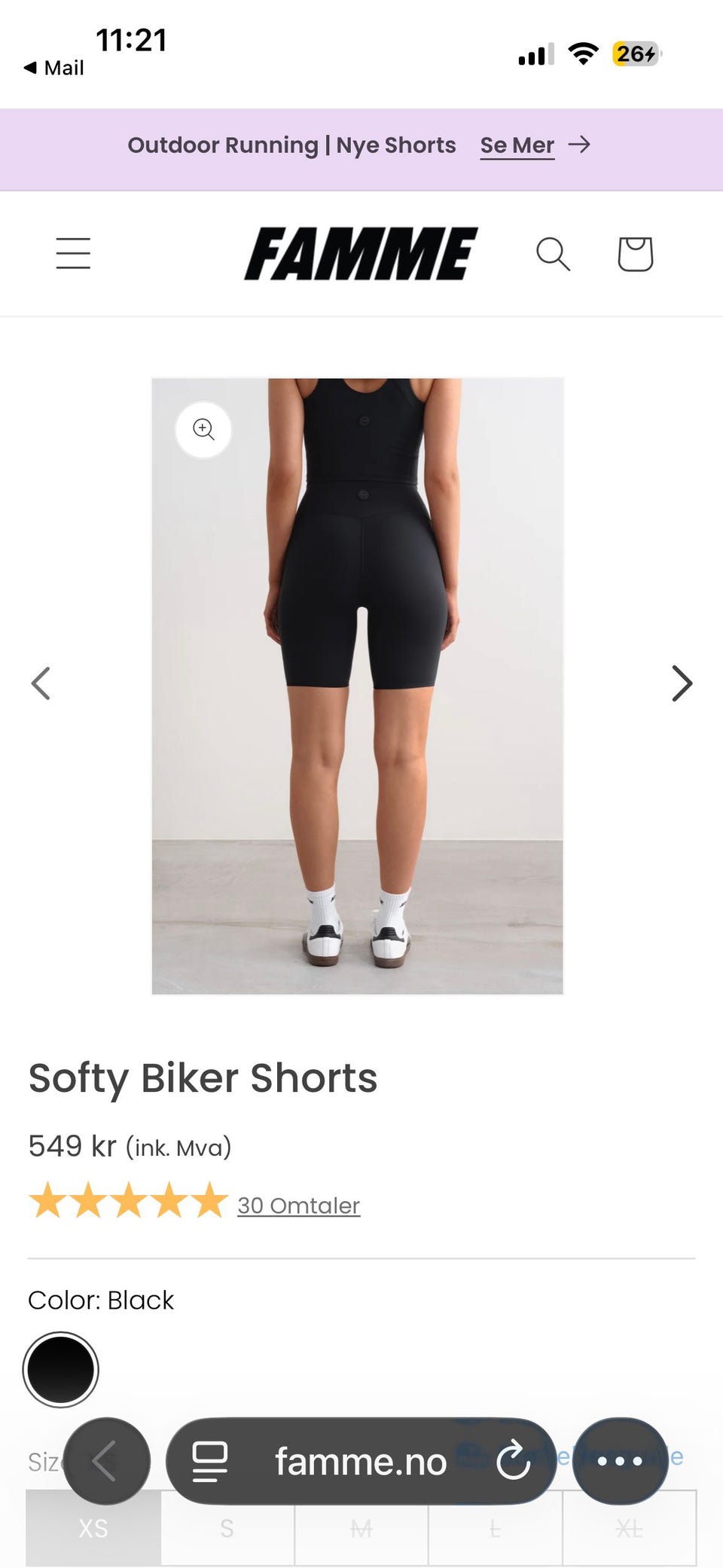
Task: Choose size XS
Action: [x=93, y=1528]
